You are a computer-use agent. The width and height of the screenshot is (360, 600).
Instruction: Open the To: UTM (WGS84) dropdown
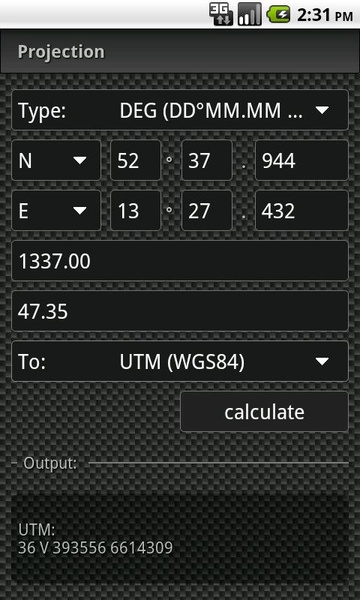click(180, 362)
